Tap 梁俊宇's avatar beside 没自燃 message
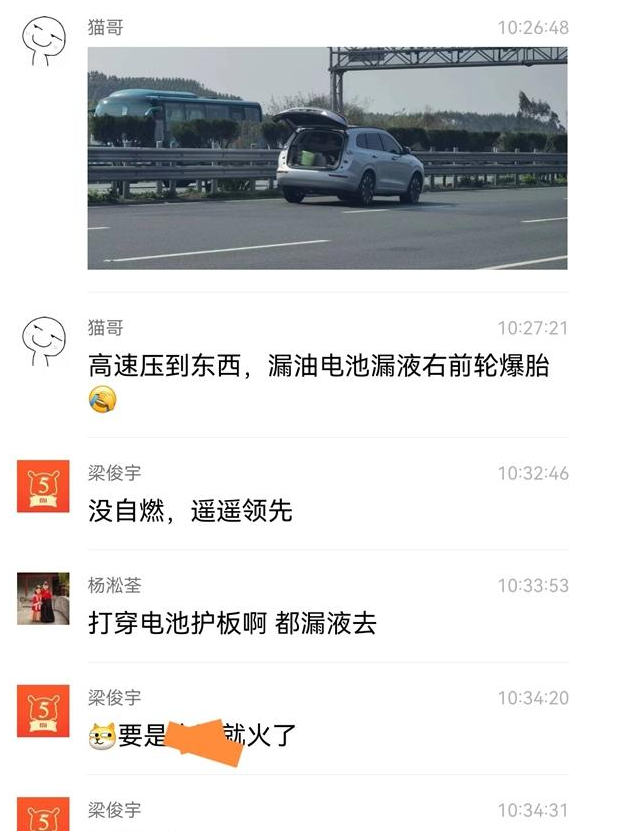The height and width of the screenshot is (831, 633). point(43,486)
